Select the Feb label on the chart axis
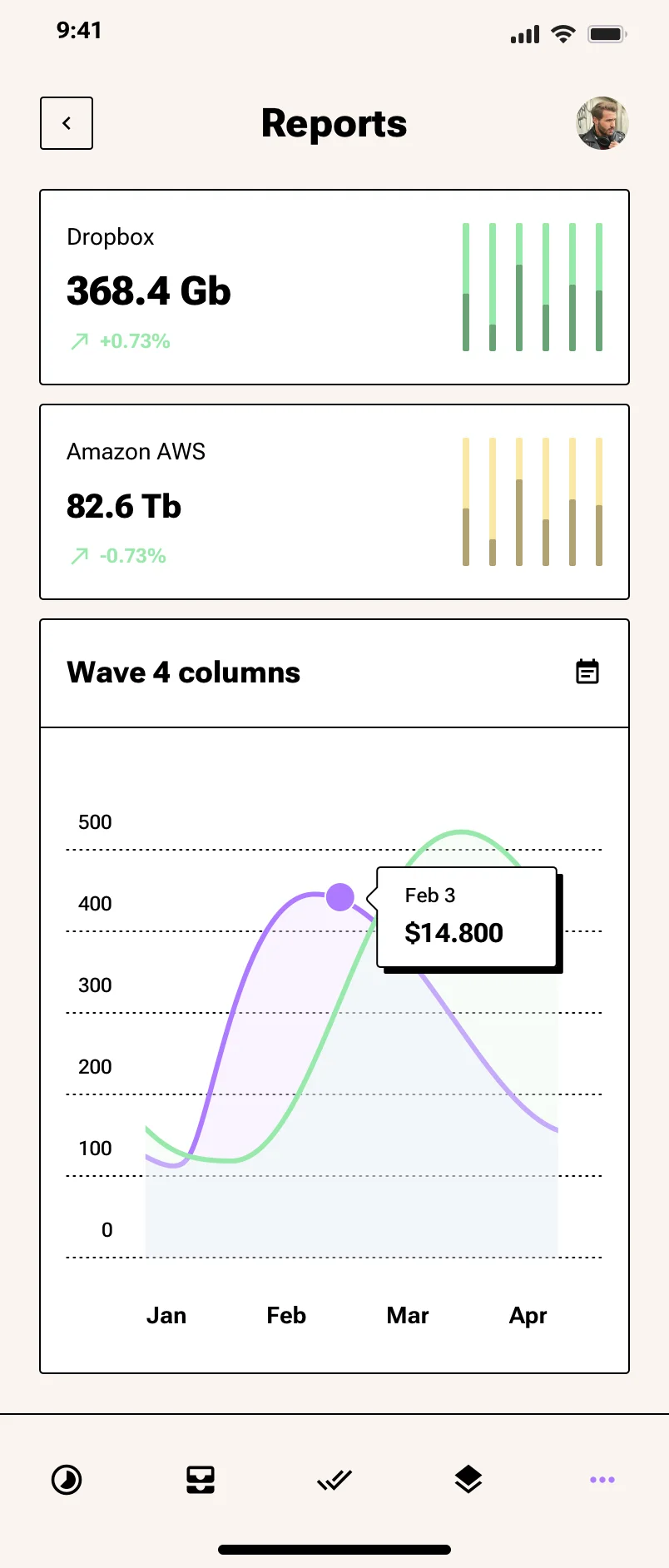Viewport: 669px width, 1568px height. coord(285,1315)
